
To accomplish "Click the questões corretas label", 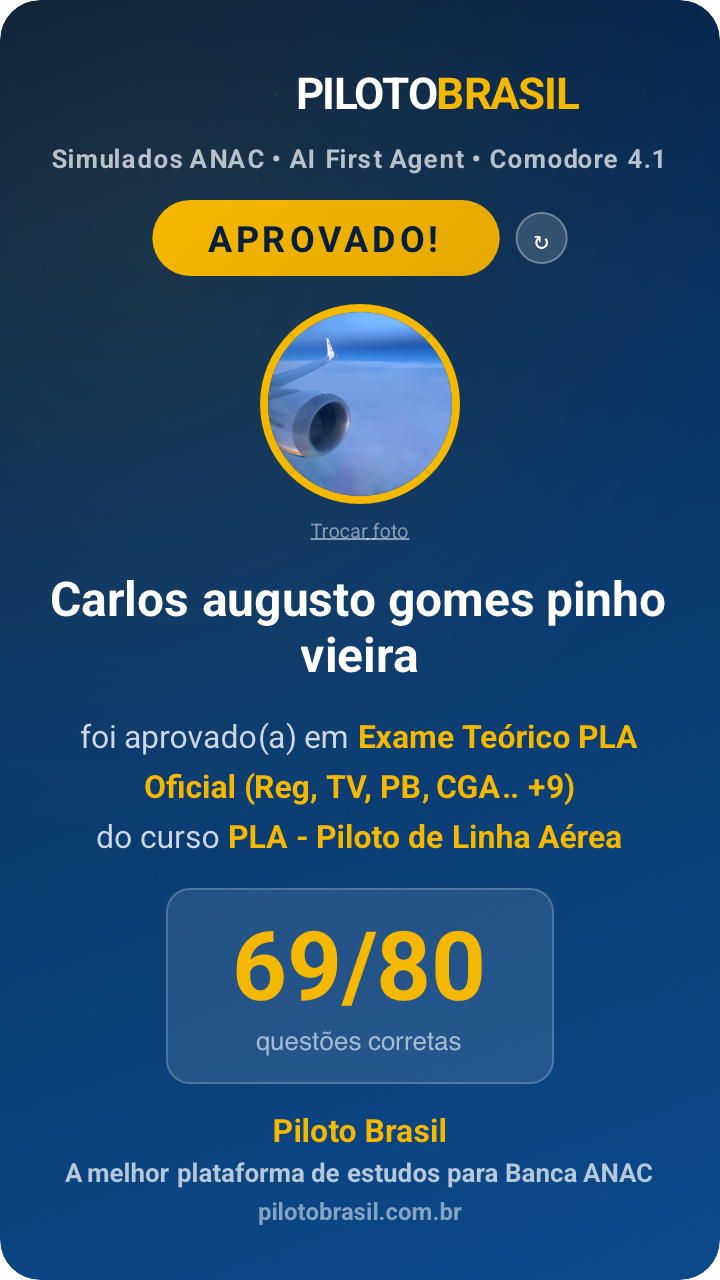I will (x=359, y=1040).
